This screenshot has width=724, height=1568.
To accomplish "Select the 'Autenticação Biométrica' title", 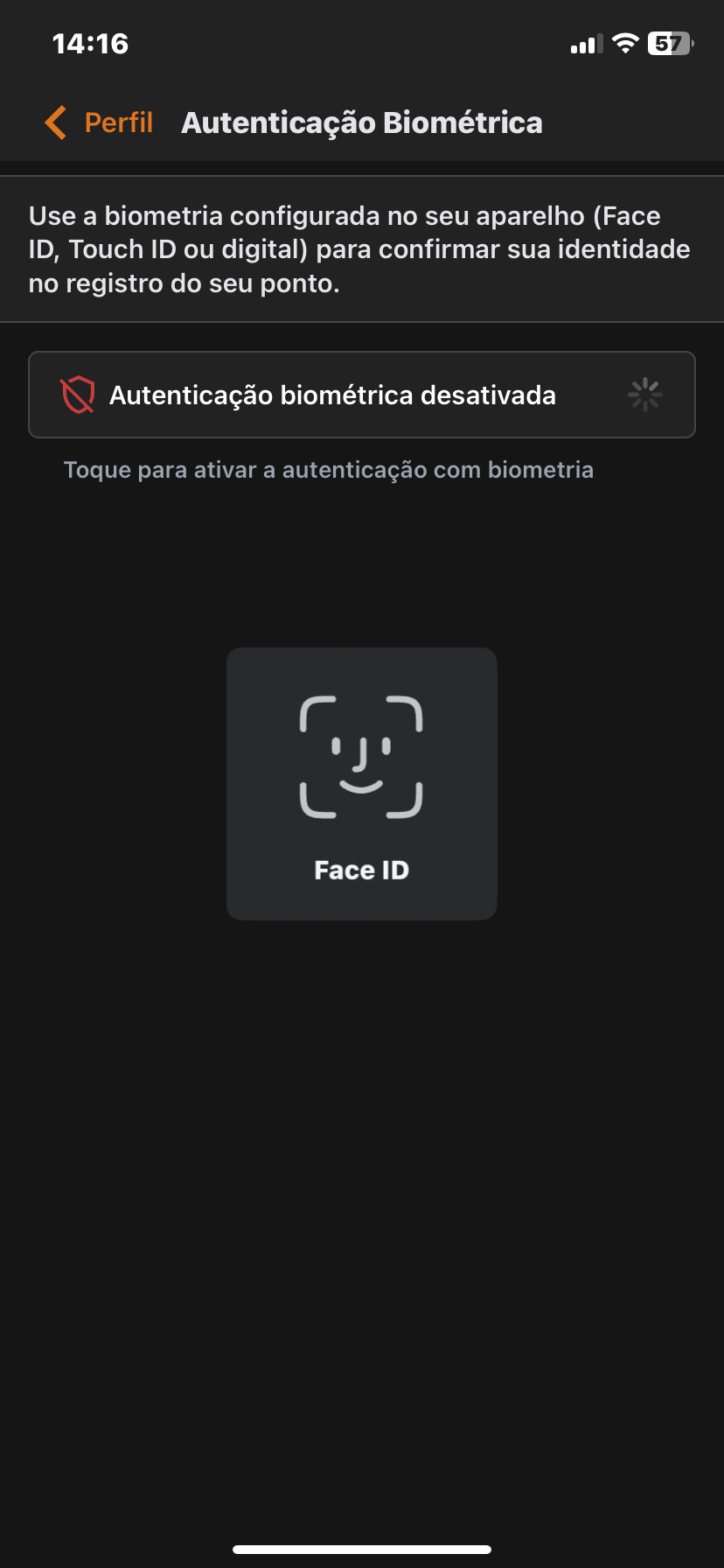I will (362, 122).
